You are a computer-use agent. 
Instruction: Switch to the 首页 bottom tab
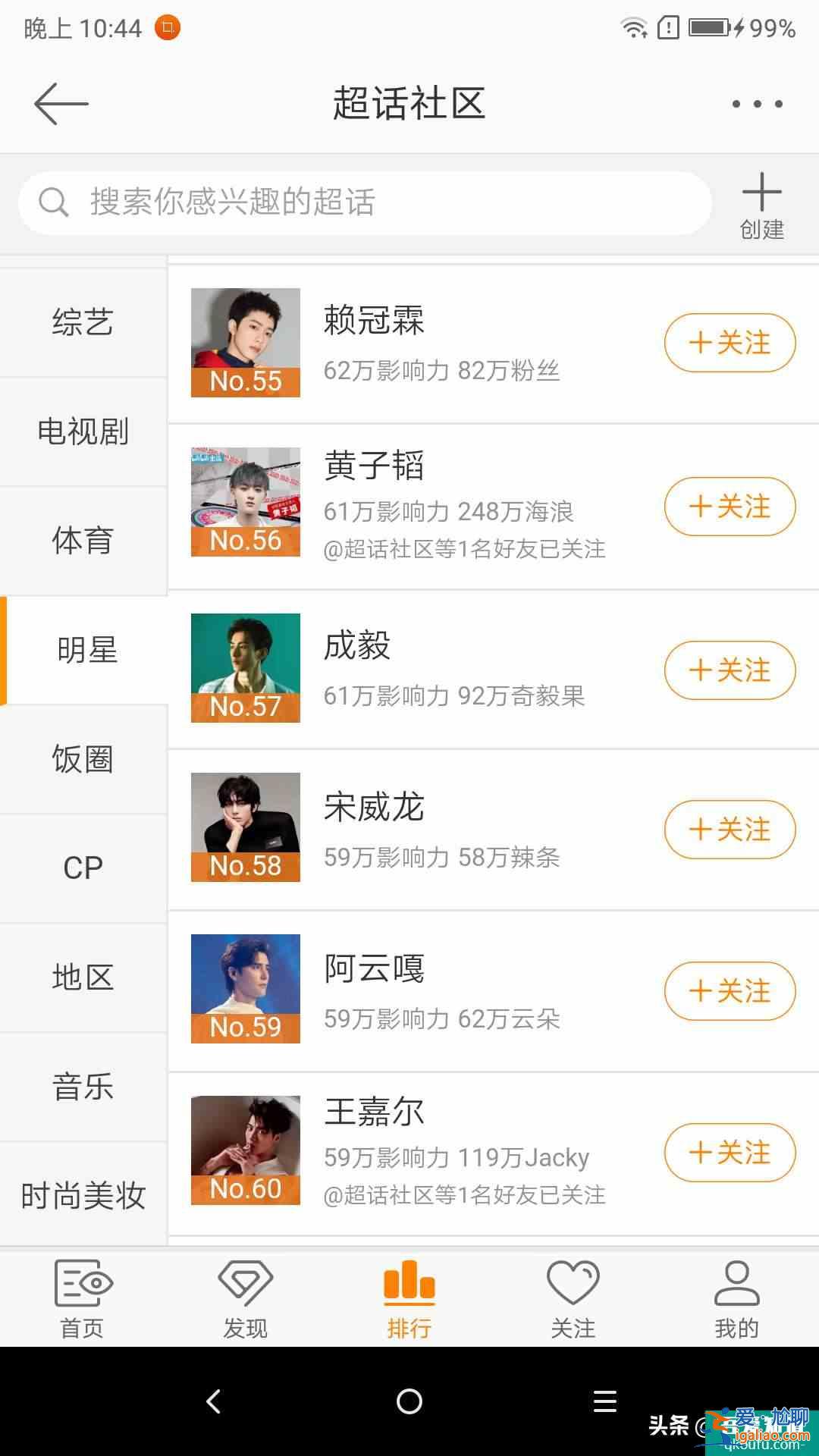pyautogui.click(x=82, y=1299)
